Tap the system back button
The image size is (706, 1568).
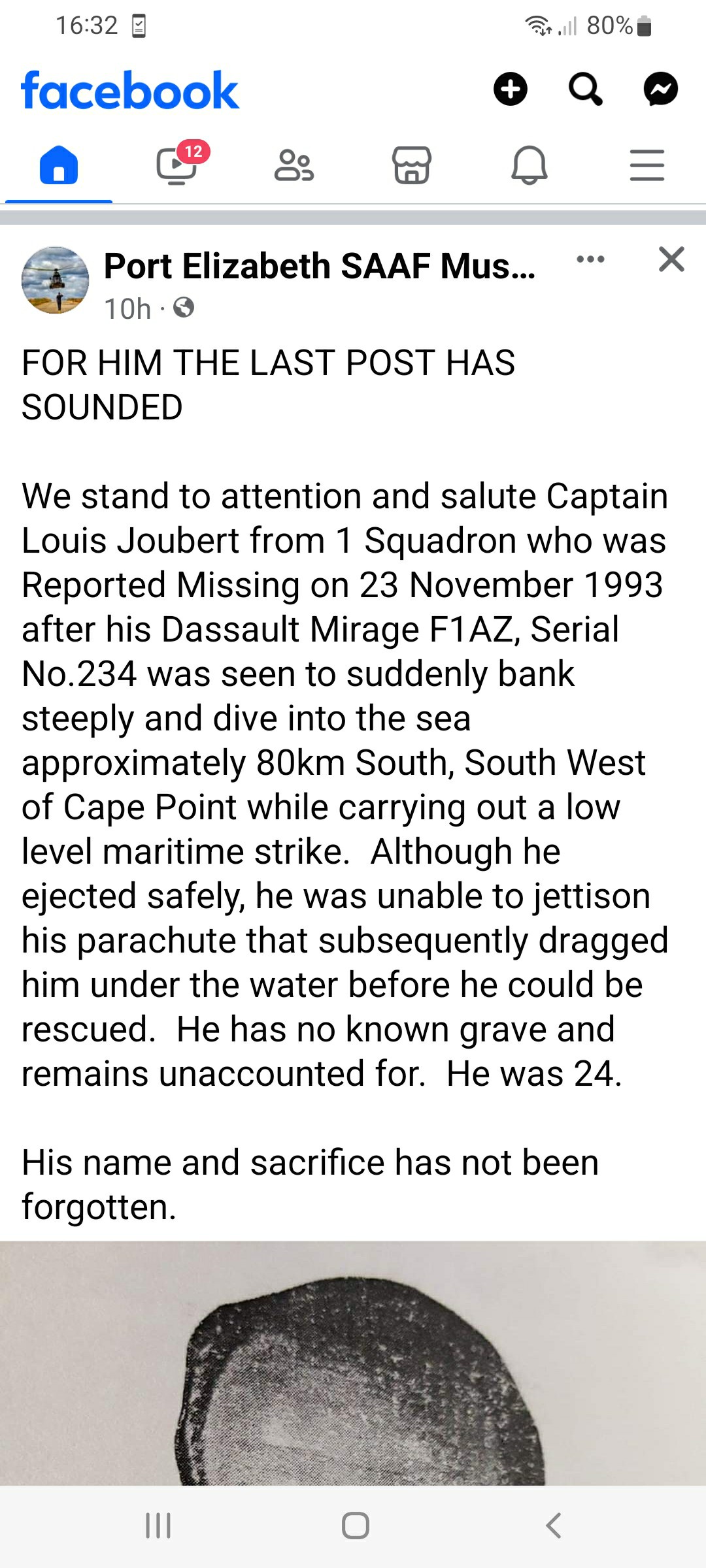tap(553, 1526)
